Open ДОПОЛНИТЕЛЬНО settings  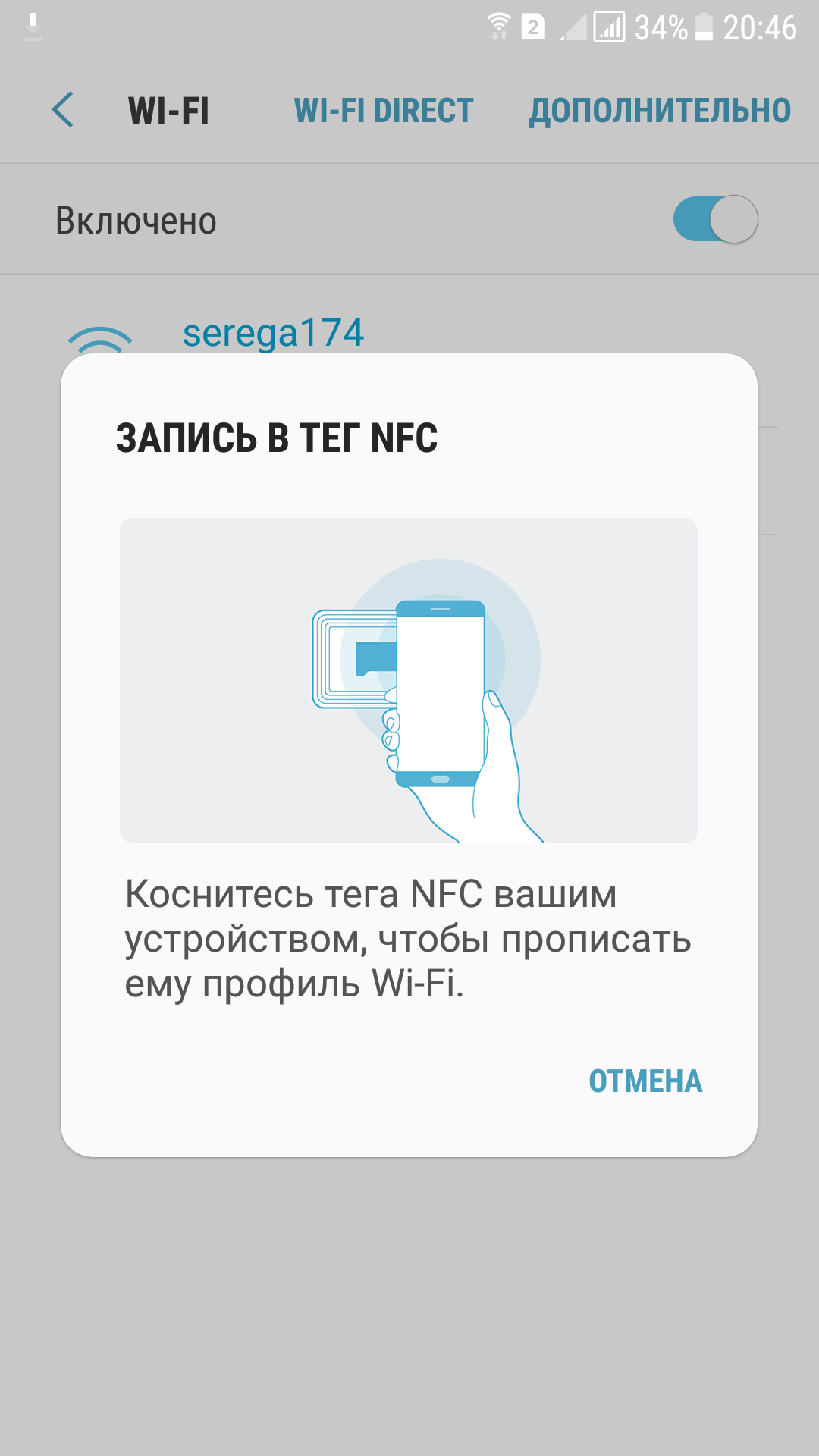[x=660, y=111]
